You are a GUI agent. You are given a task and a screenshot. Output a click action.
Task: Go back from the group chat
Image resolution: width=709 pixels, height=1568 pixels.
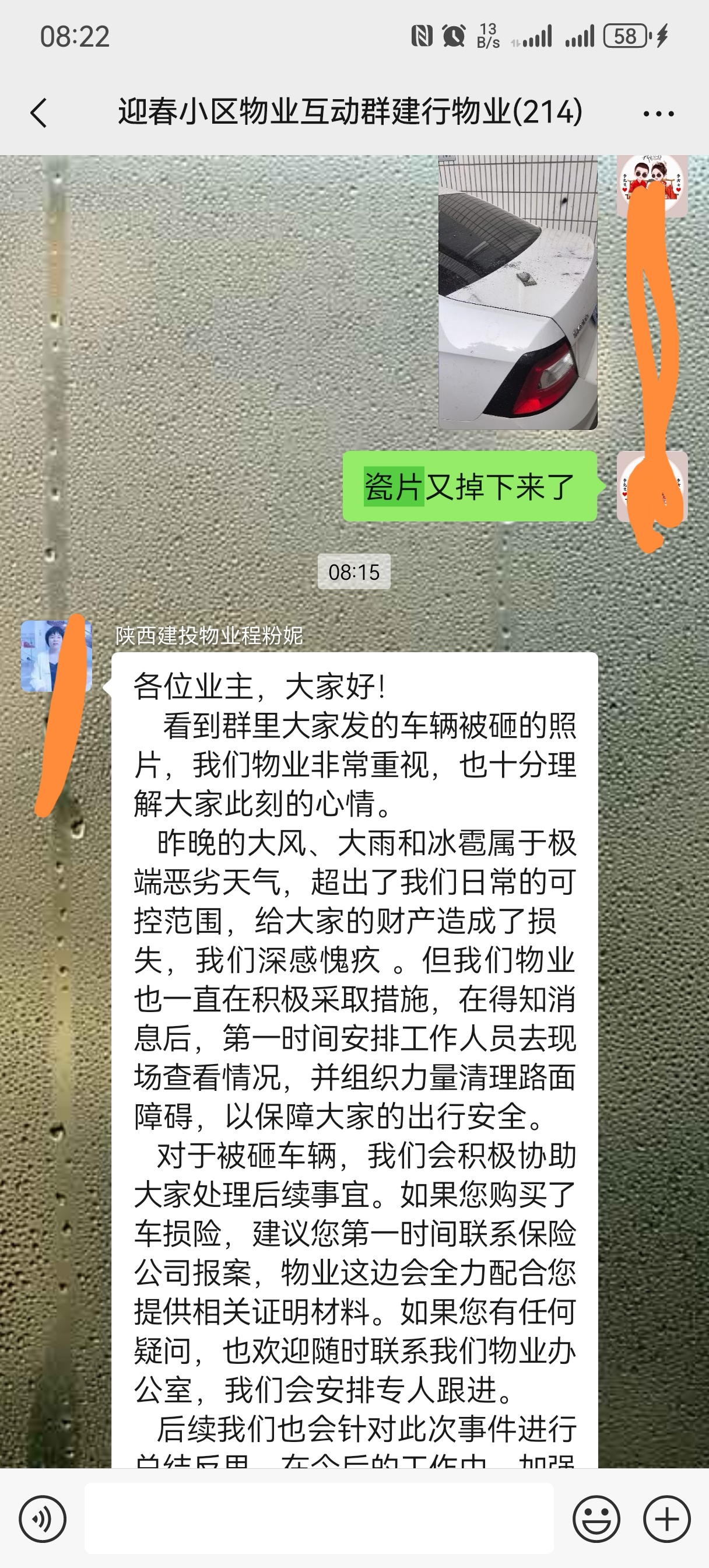(x=38, y=113)
